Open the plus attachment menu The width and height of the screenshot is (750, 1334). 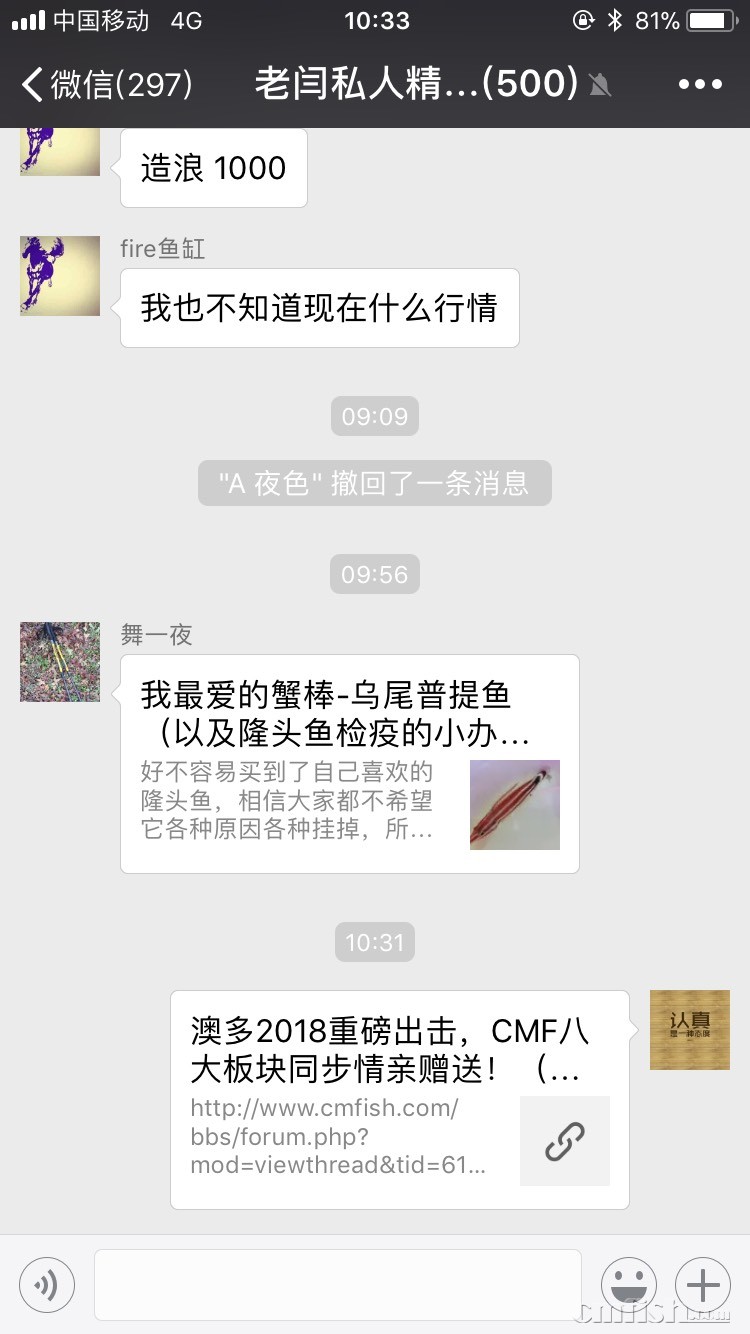click(703, 1284)
